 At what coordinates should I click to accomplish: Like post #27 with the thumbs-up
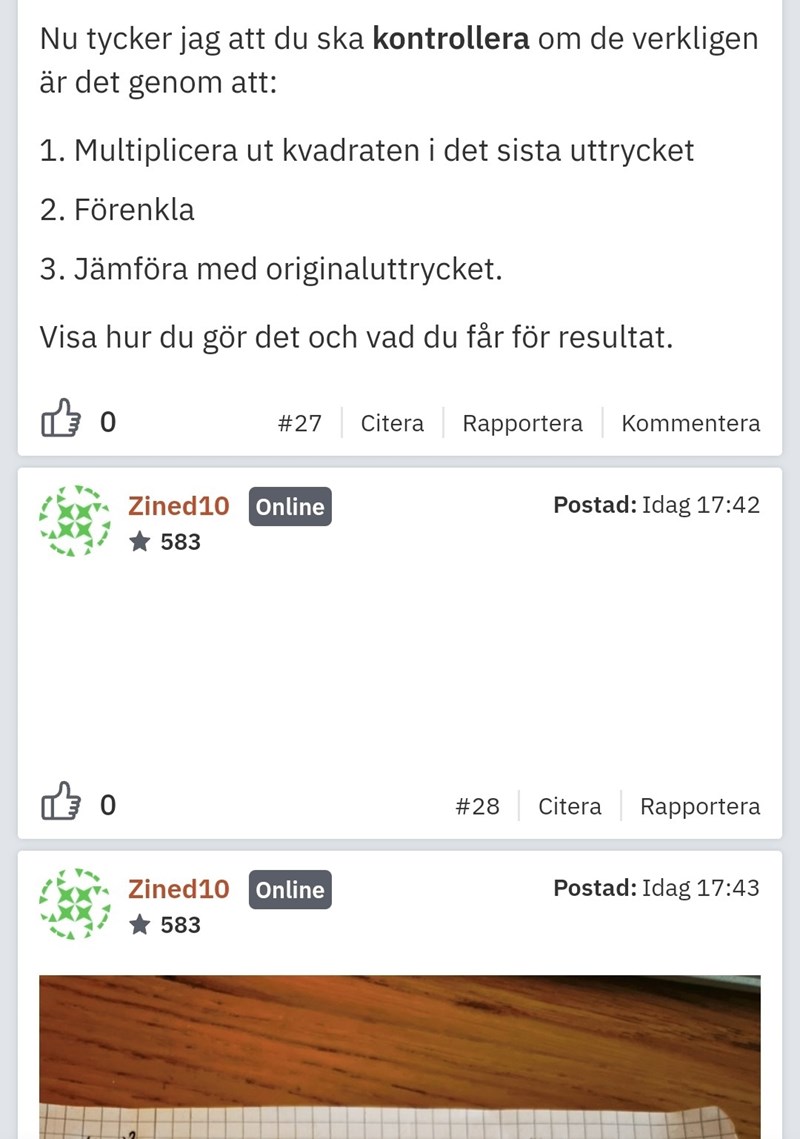(60, 422)
